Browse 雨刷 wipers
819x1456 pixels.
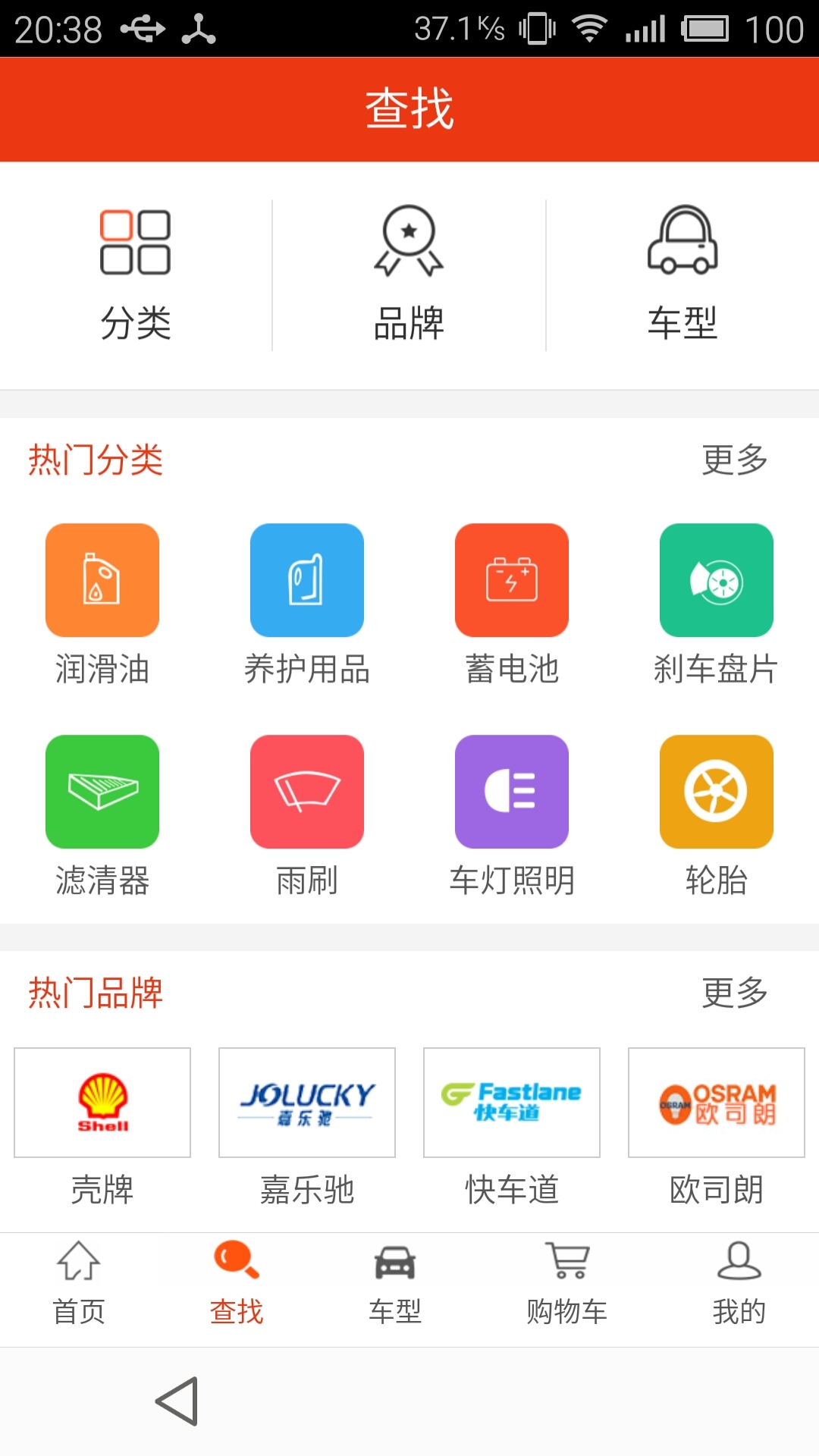(307, 815)
